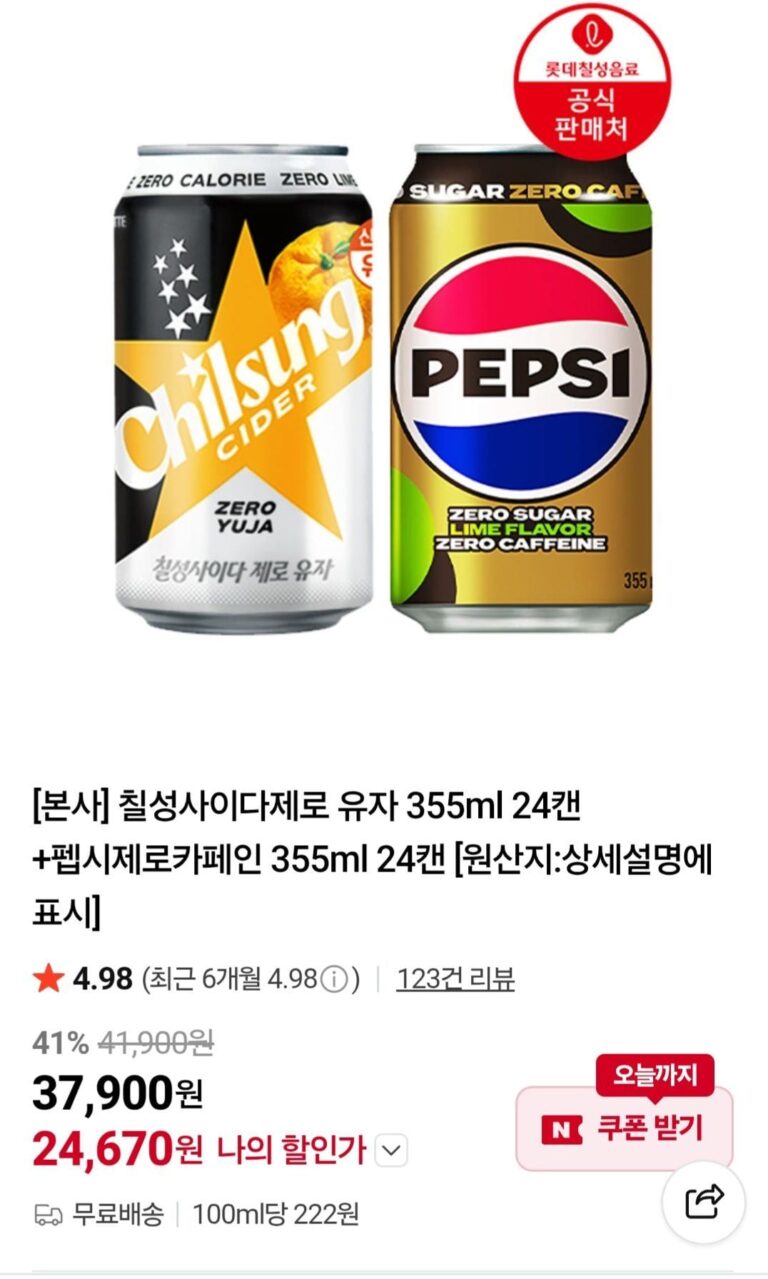768x1279 pixels.
Task: View the product image of Chilsung and Pepsi
Action: [x=384, y=380]
